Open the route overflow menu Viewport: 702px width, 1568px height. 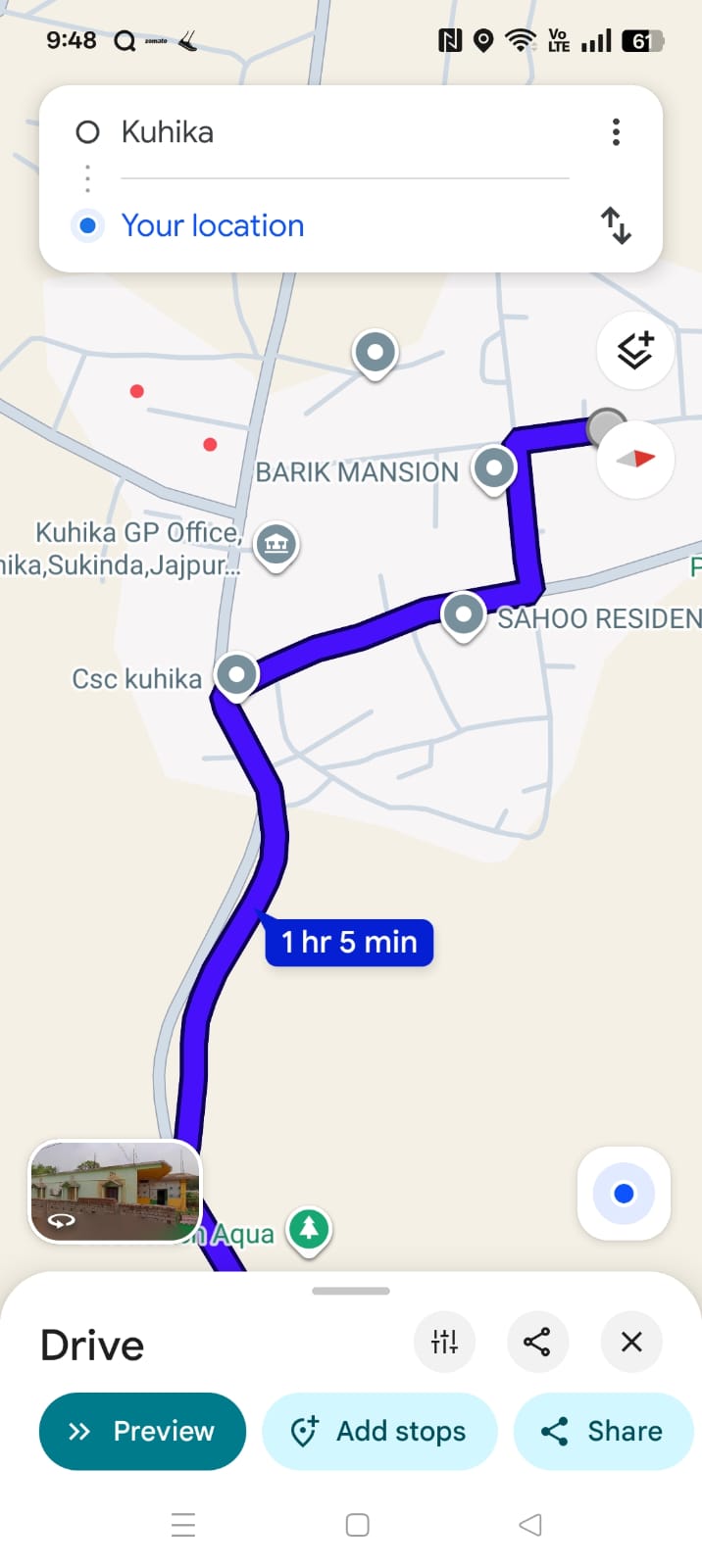pyautogui.click(x=616, y=132)
